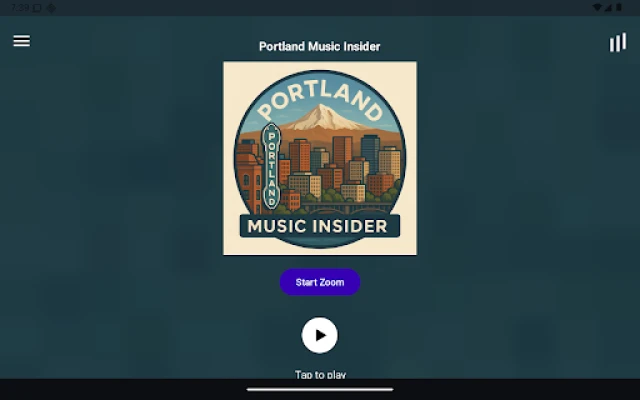Open the hamburger drawer menu
The height and width of the screenshot is (400, 640).
click(x=21, y=41)
